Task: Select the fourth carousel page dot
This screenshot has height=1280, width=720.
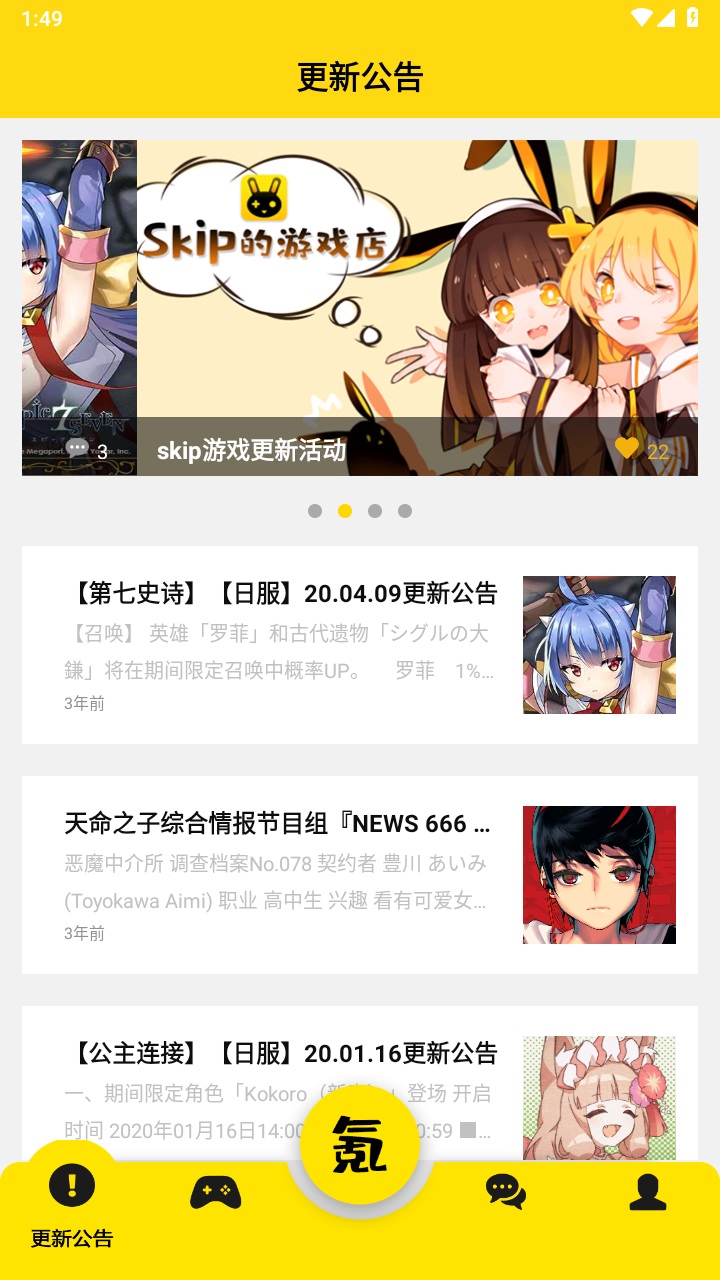Action: [405, 511]
